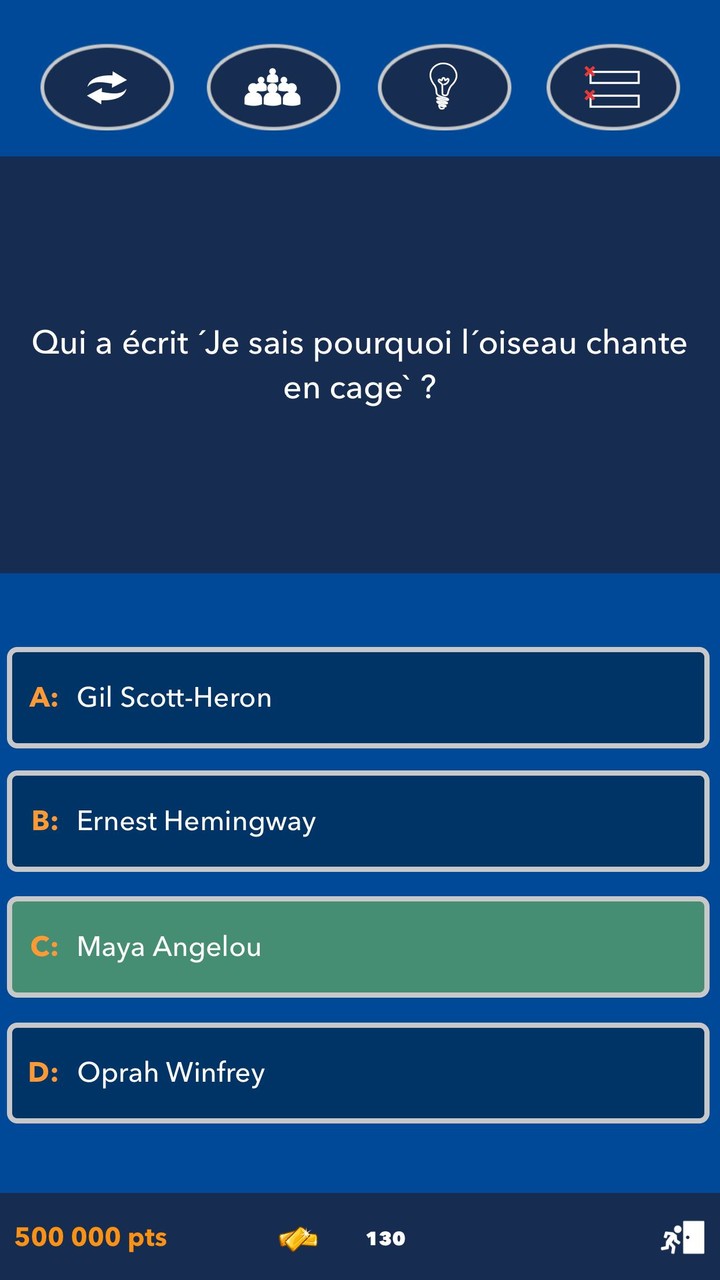
Task: Click the D: label before Oprah Winfrey
Action: [x=43, y=1072]
